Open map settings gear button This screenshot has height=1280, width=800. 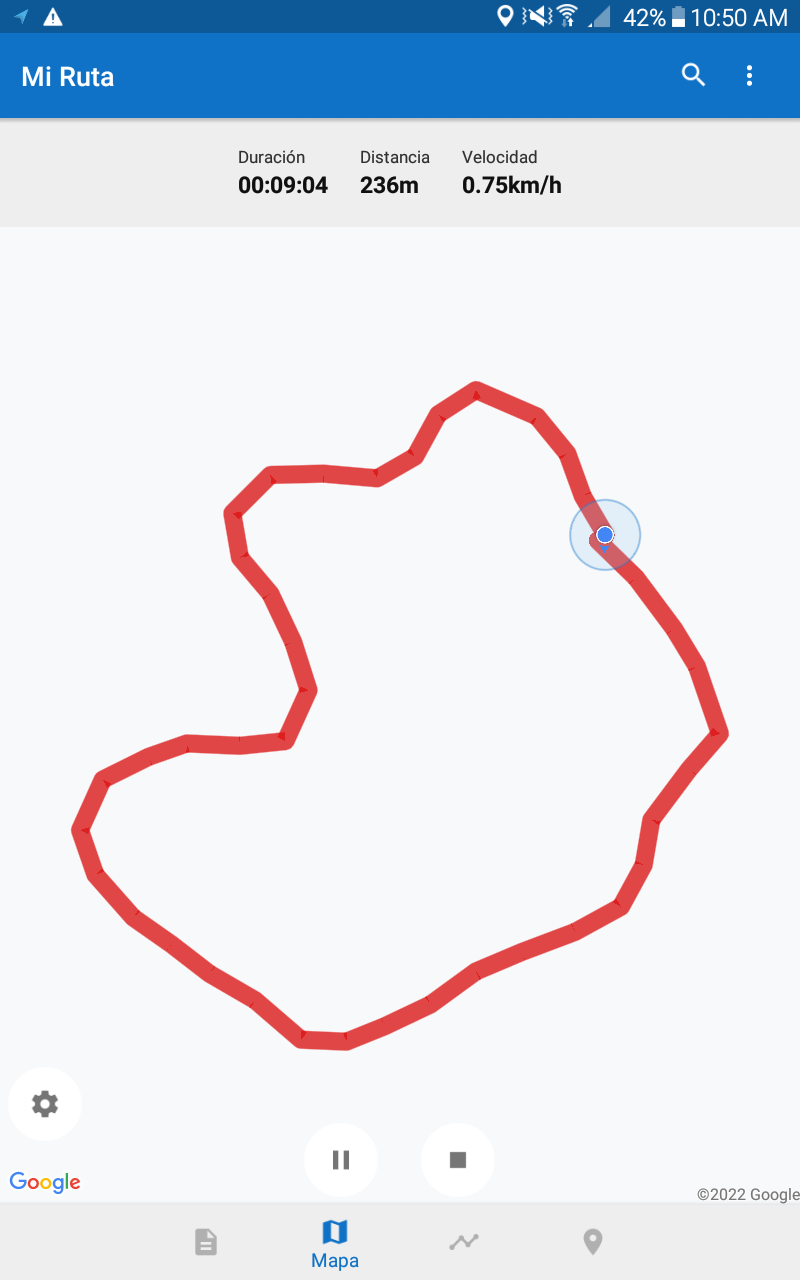(45, 1104)
